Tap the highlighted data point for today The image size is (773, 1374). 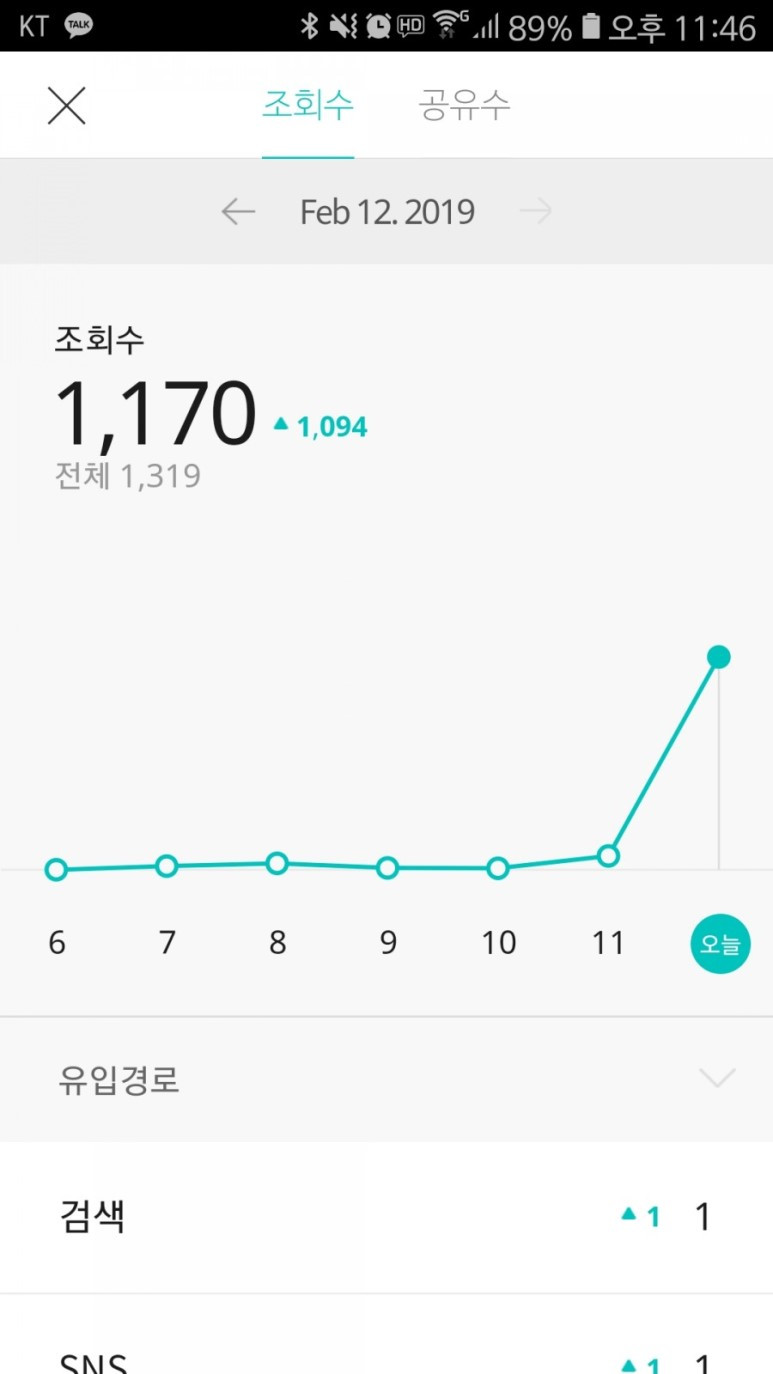coord(719,656)
